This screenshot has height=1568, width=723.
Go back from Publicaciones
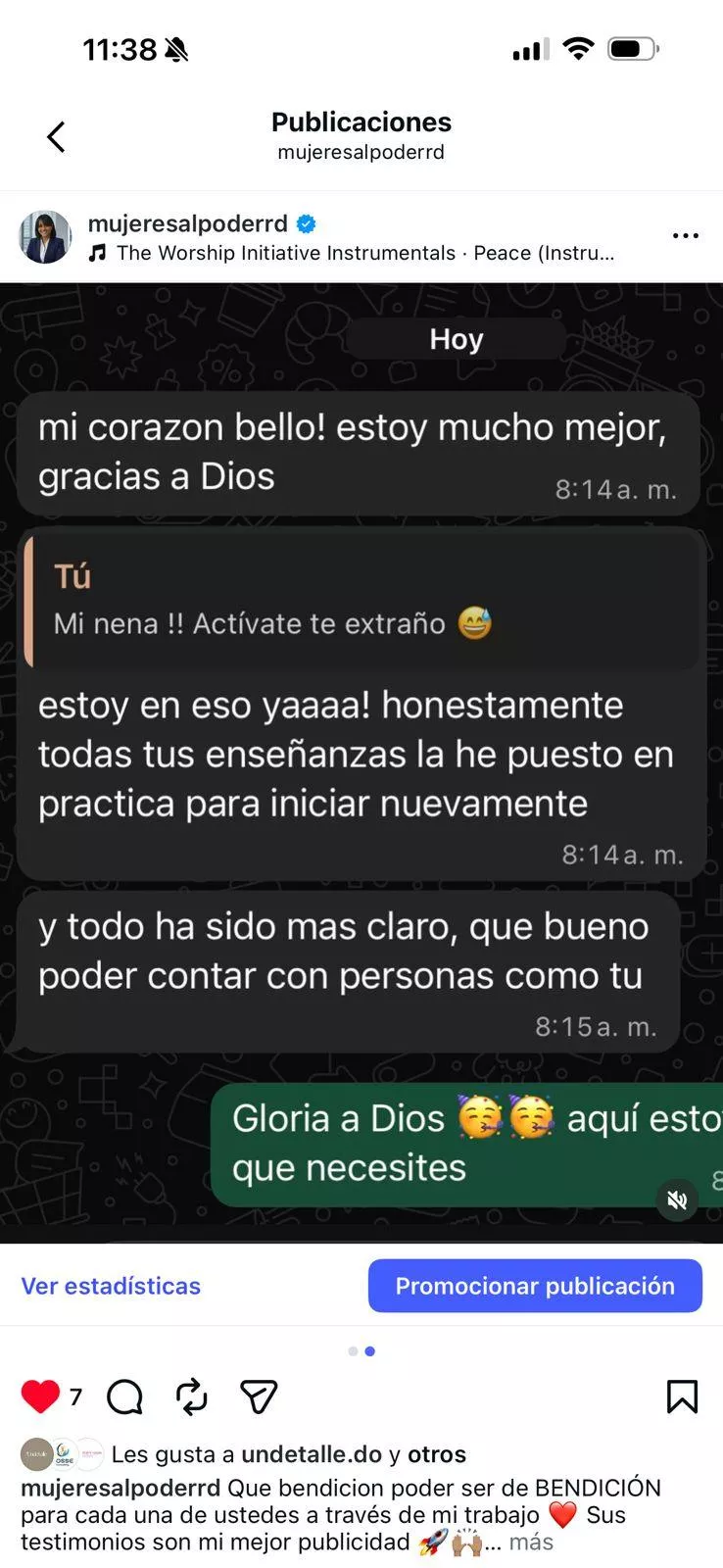(x=57, y=136)
